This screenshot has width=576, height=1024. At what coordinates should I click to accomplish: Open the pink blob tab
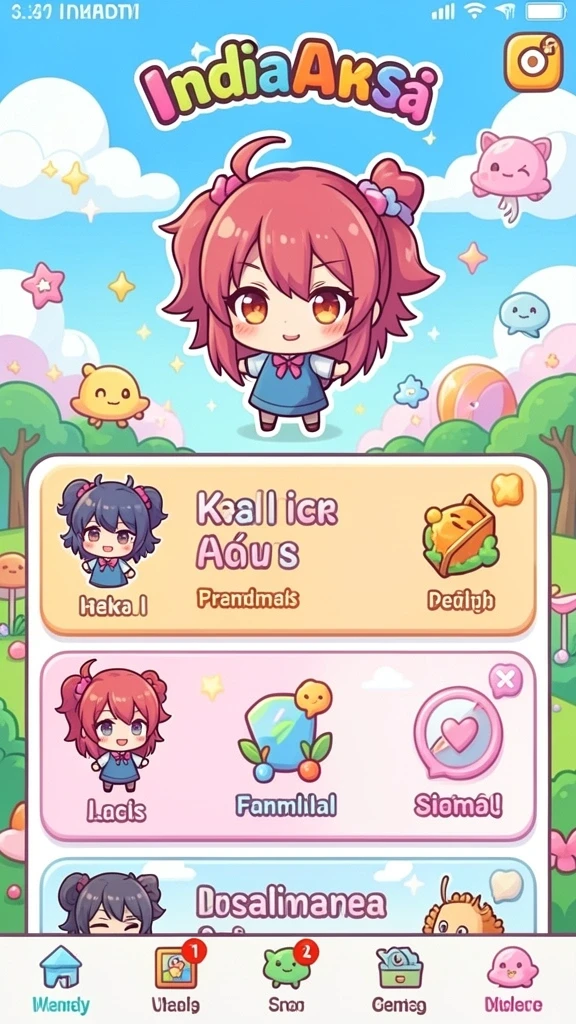[x=513, y=978]
